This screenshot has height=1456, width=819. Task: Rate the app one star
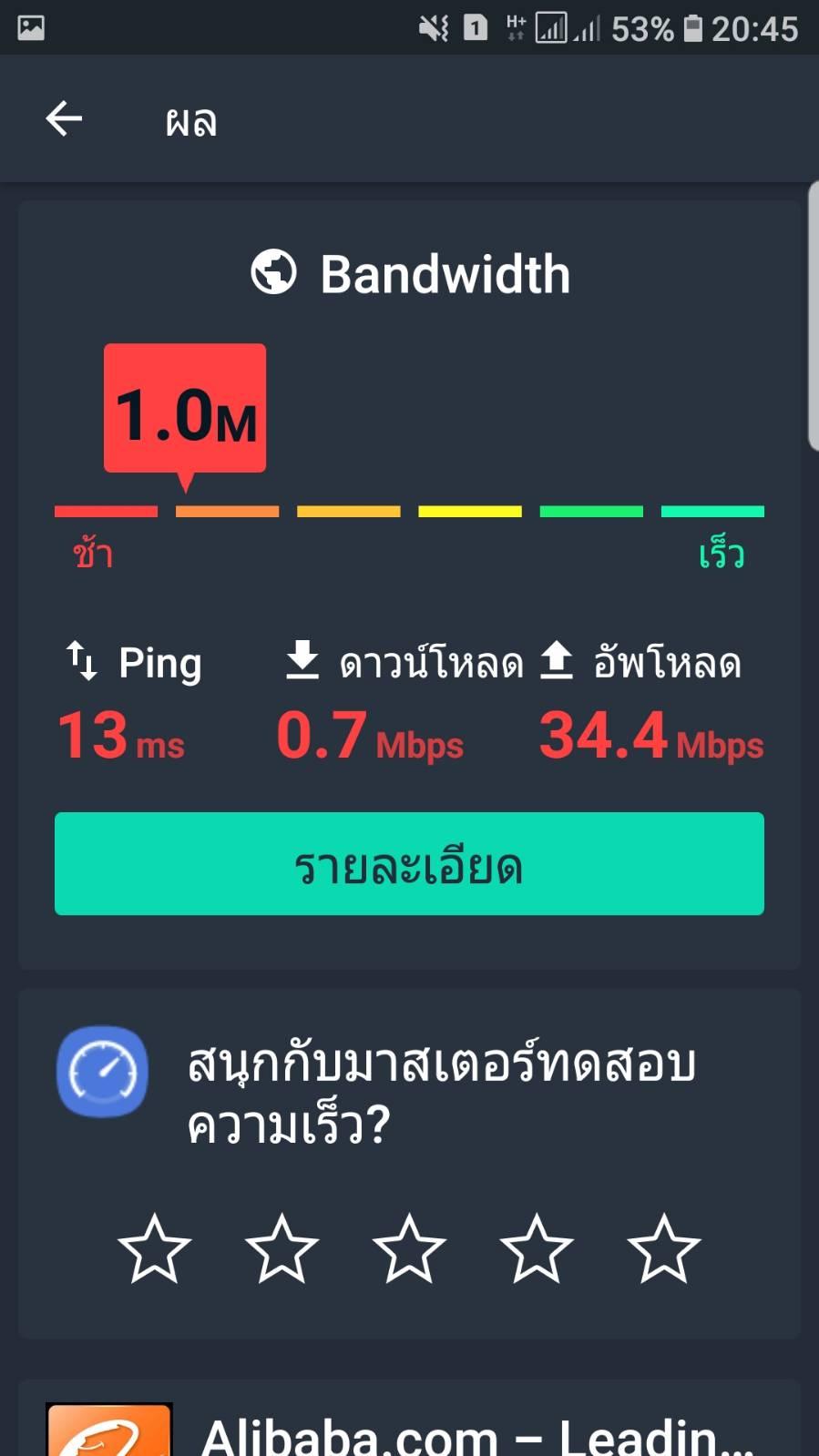pos(154,1248)
